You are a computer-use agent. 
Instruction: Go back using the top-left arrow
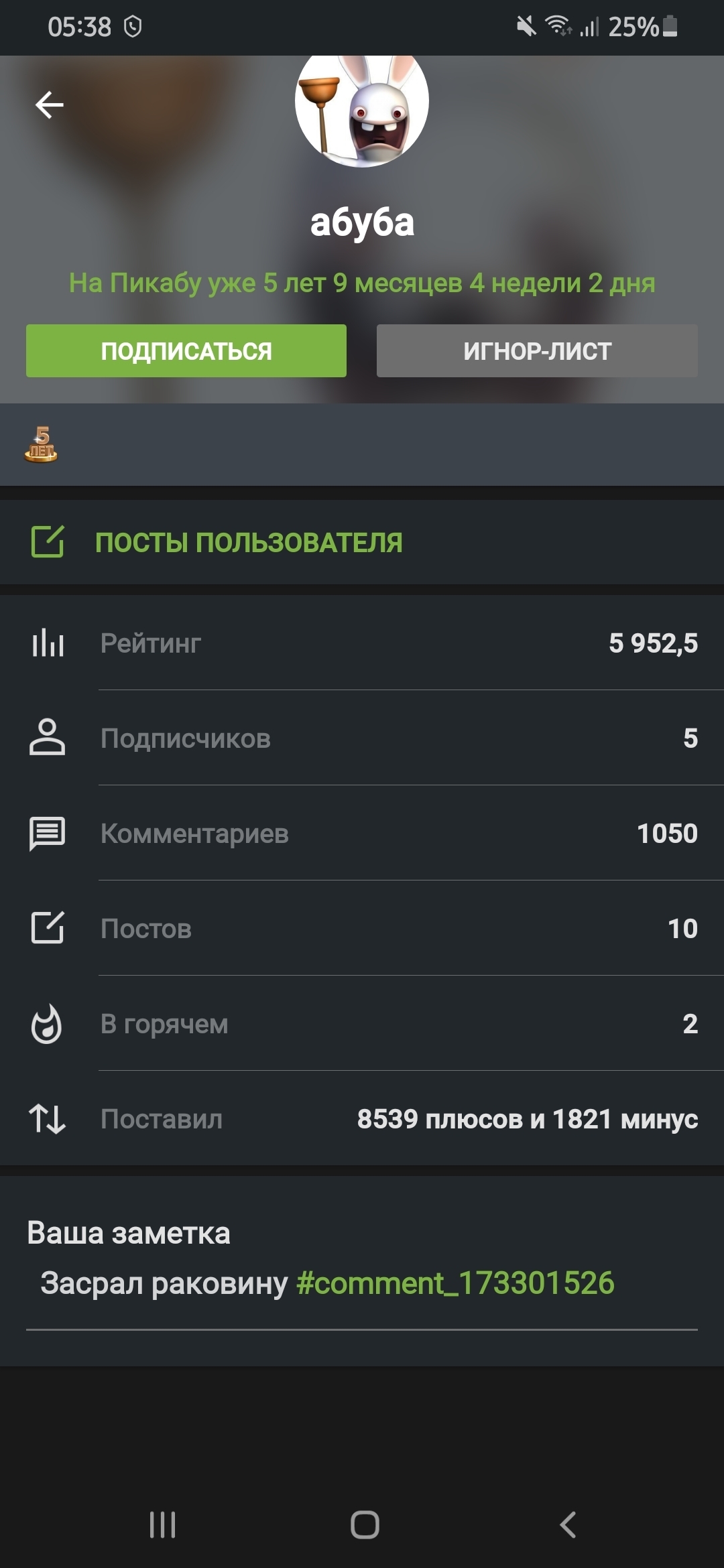49,105
